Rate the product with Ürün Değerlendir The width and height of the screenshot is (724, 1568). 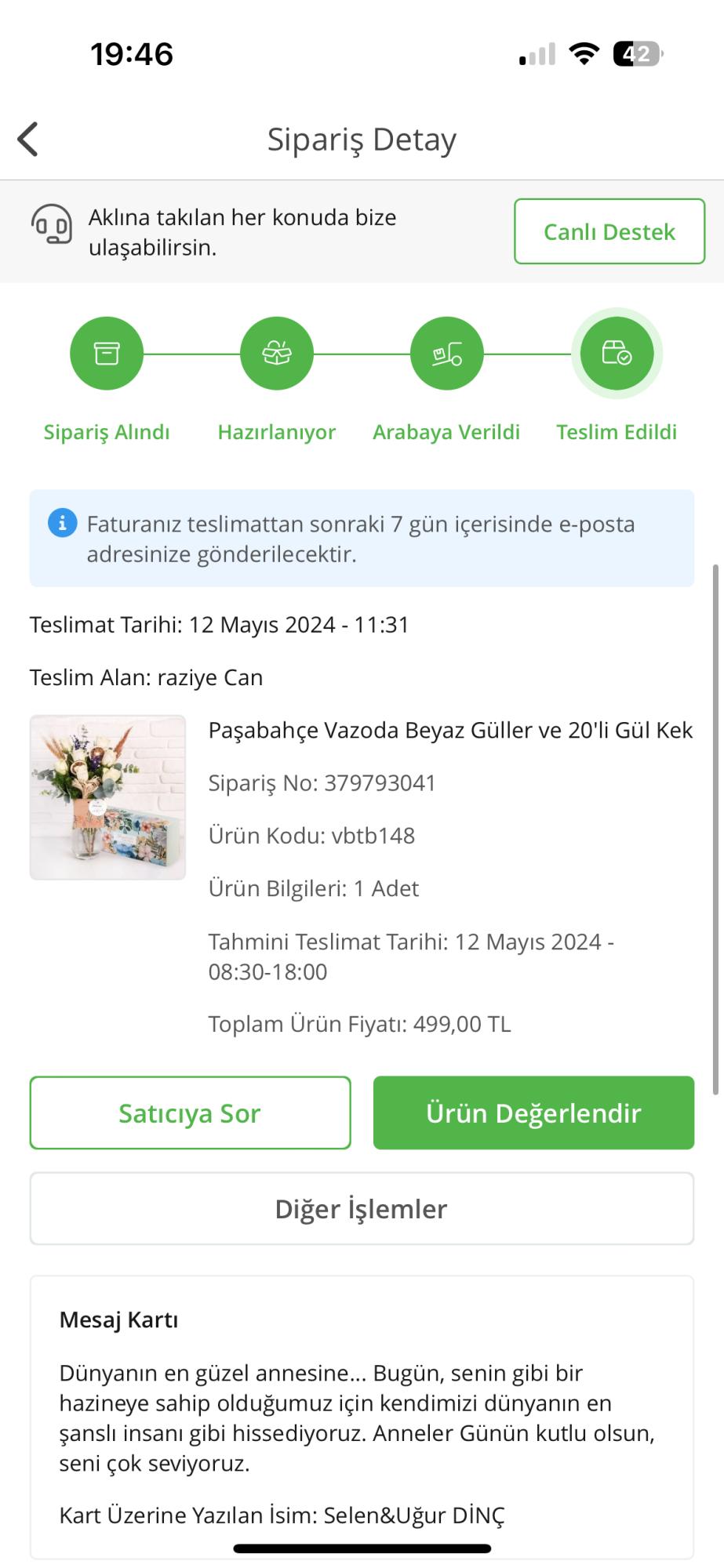[533, 1112]
